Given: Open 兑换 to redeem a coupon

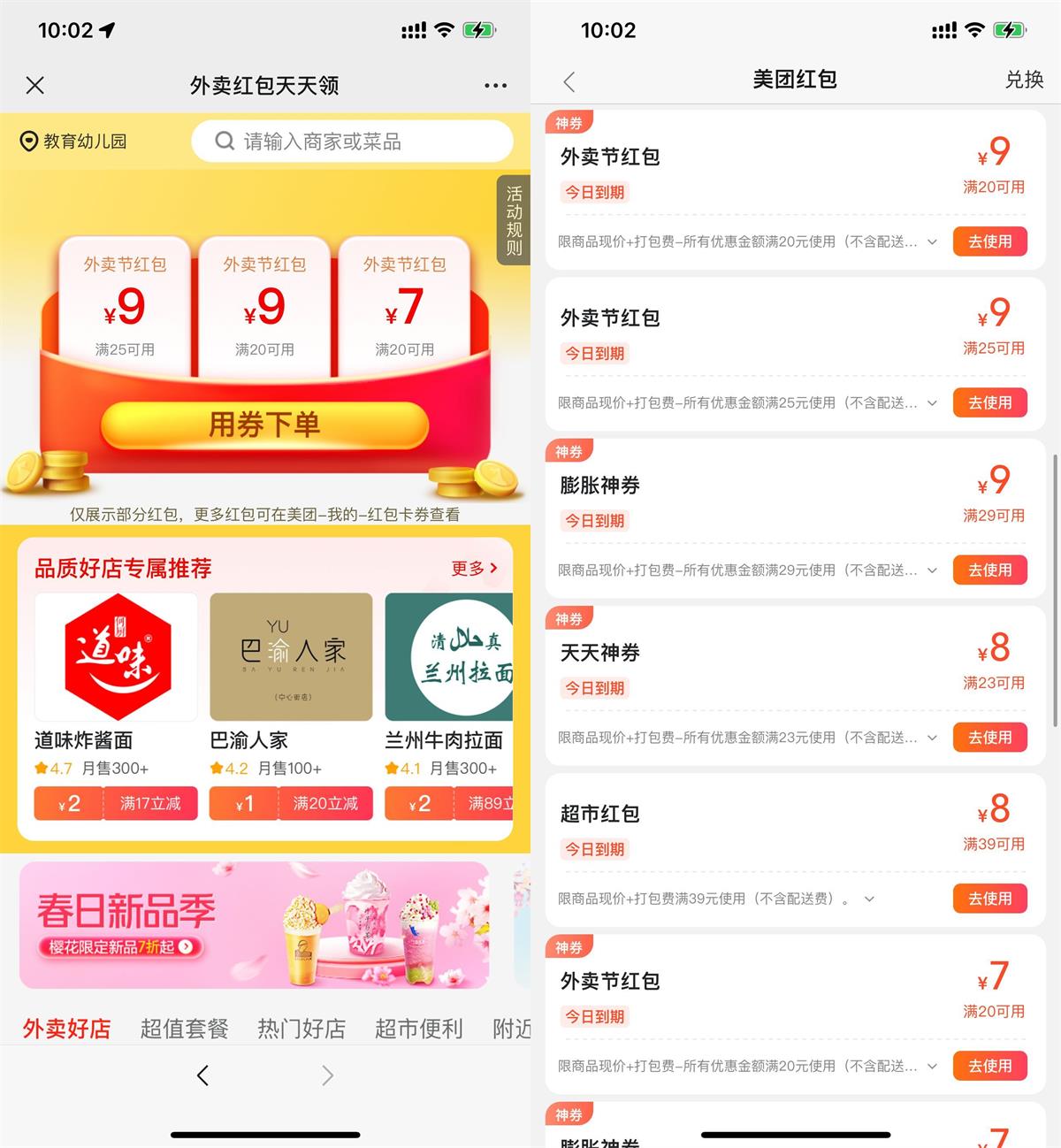Looking at the screenshot, I should (x=1024, y=80).
